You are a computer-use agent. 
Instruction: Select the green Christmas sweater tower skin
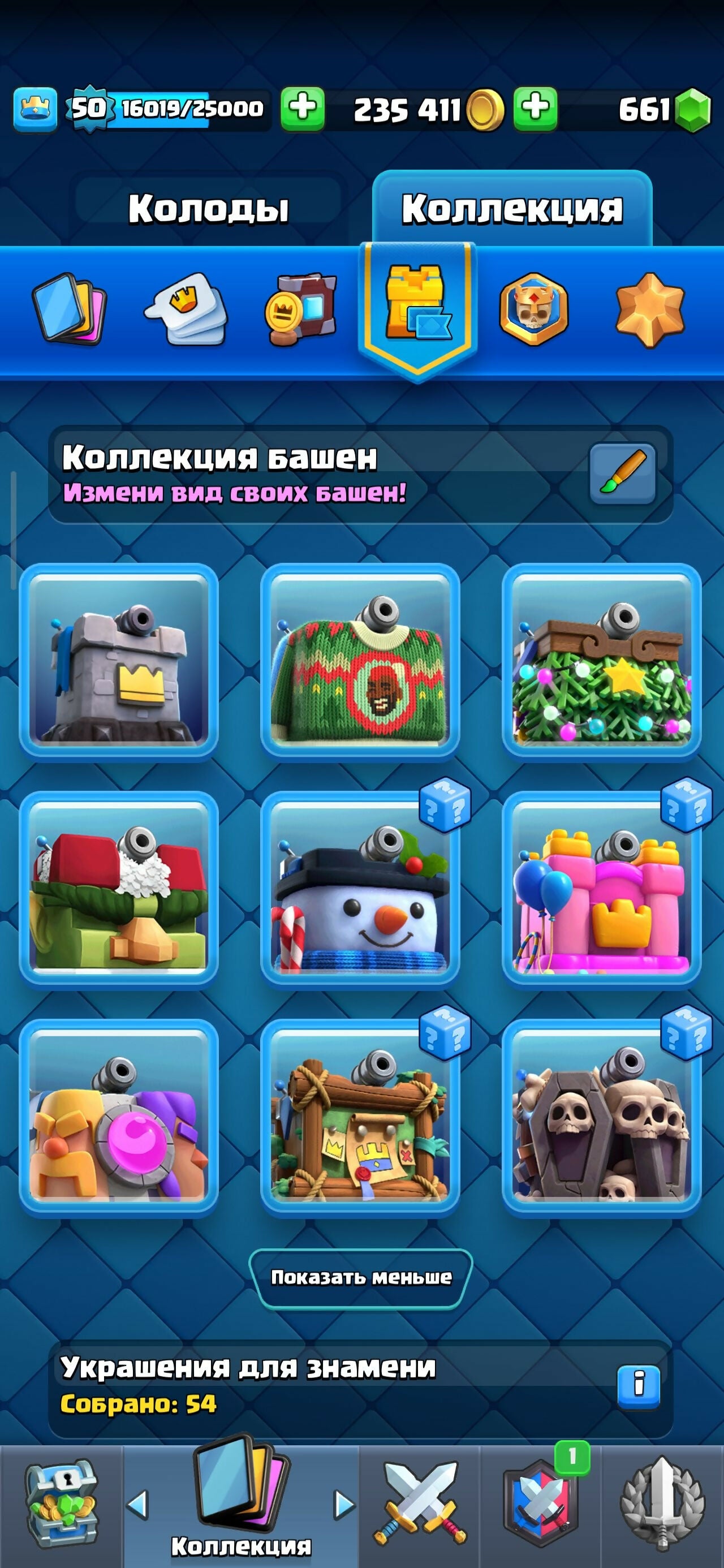(x=360, y=661)
